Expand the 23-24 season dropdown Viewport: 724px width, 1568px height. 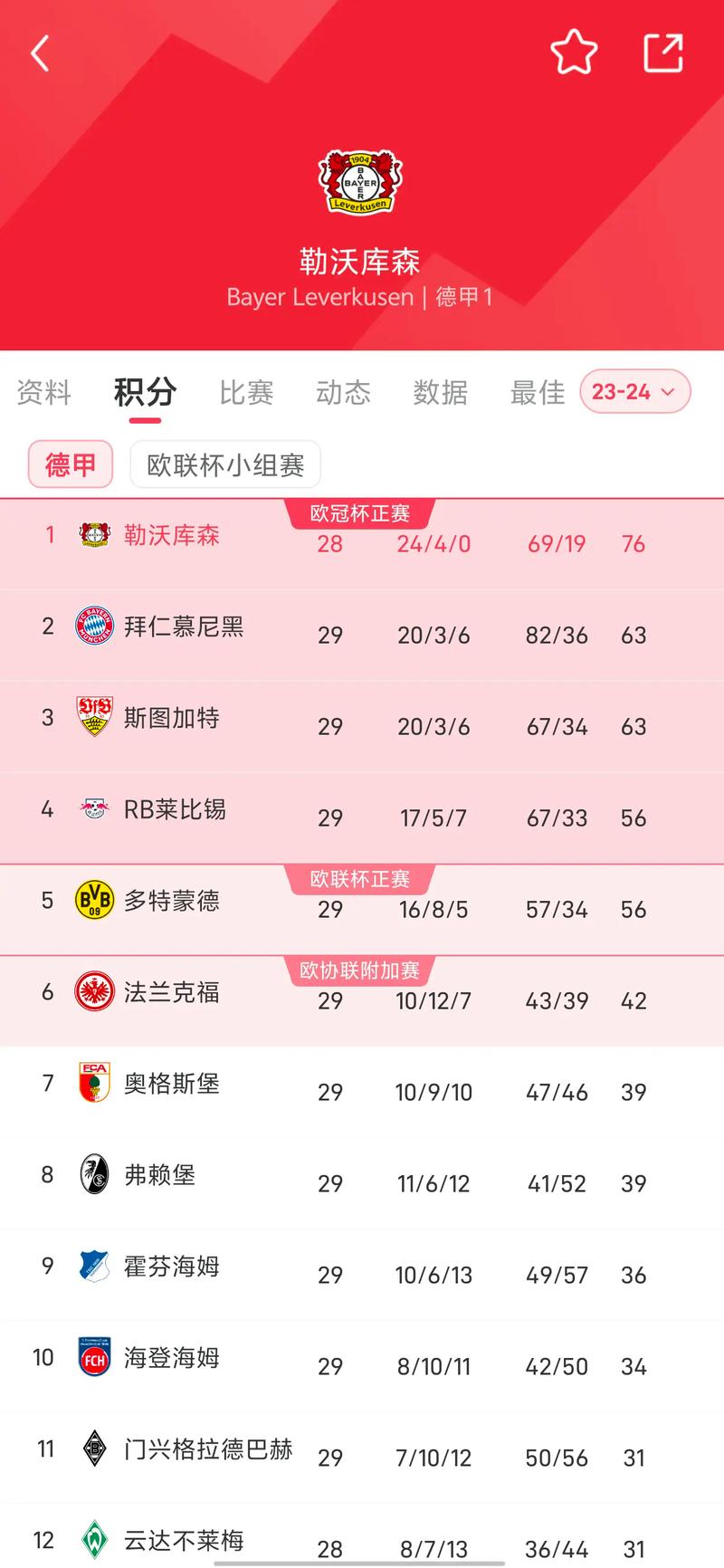pos(634,392)
